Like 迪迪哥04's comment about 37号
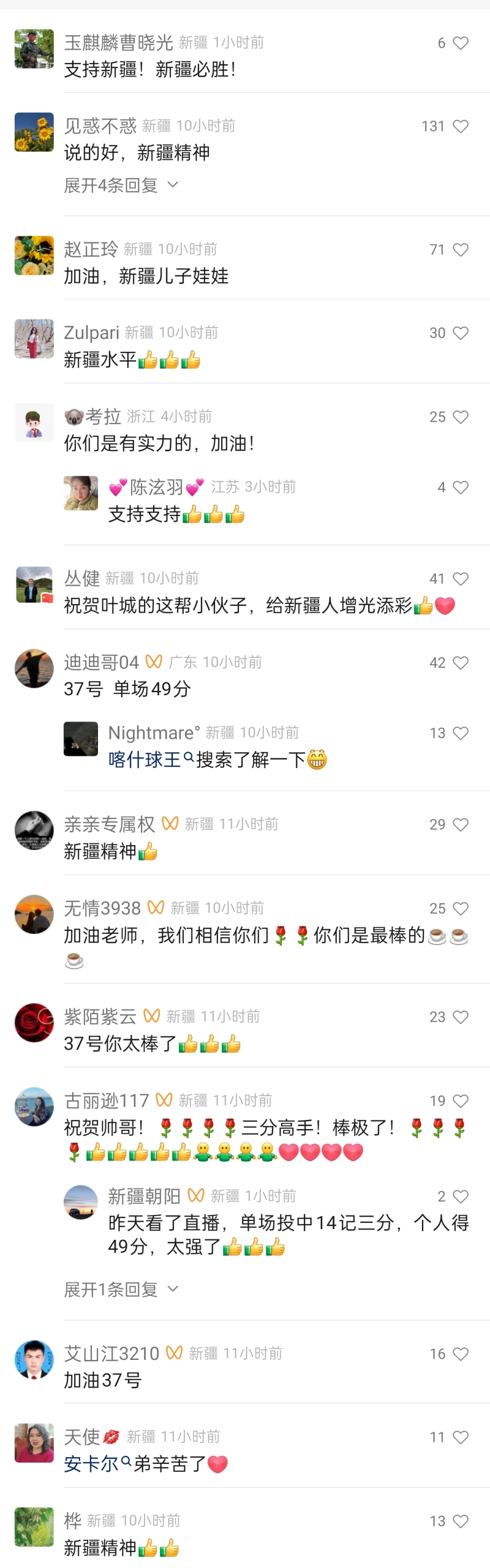This screenshot has width=490, height=1568. click(460, 663)
